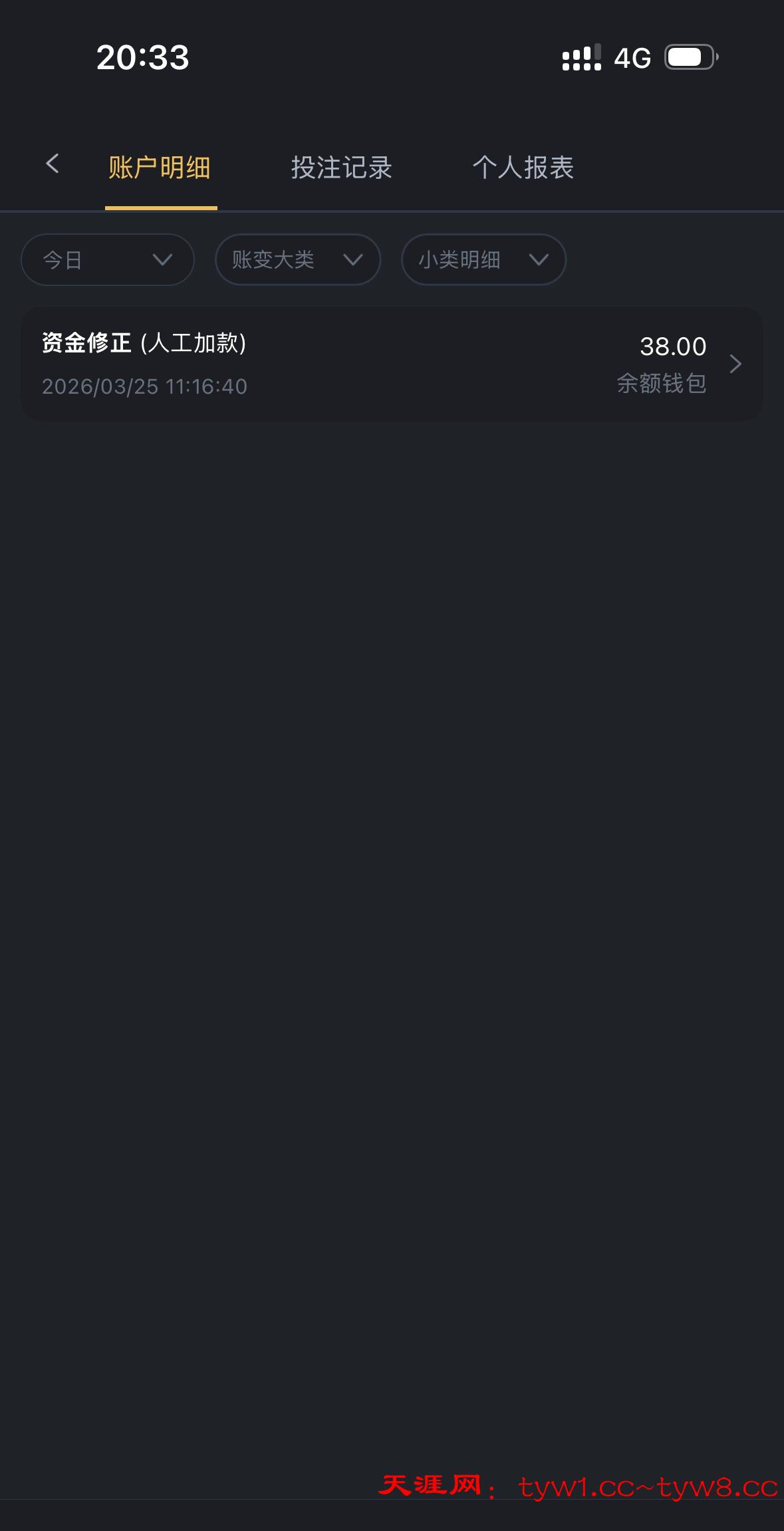
Task: Select the 账户明细 tab
Action: 160,168
